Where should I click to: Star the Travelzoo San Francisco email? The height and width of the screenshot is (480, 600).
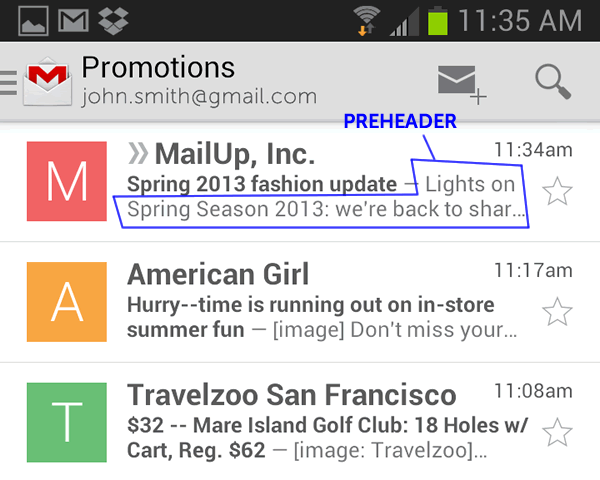(x=557, y=432)
